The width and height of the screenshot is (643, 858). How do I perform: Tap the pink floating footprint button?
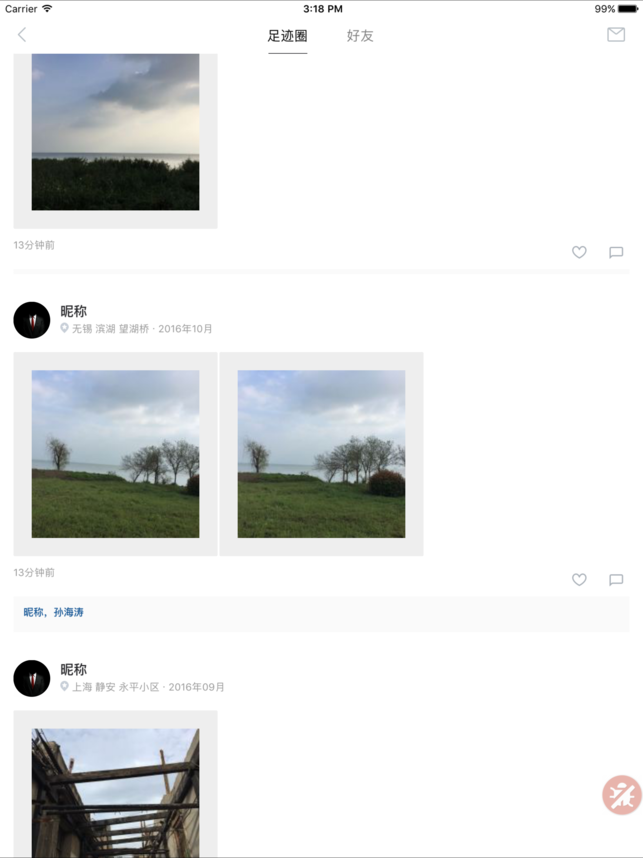[621, 795]
